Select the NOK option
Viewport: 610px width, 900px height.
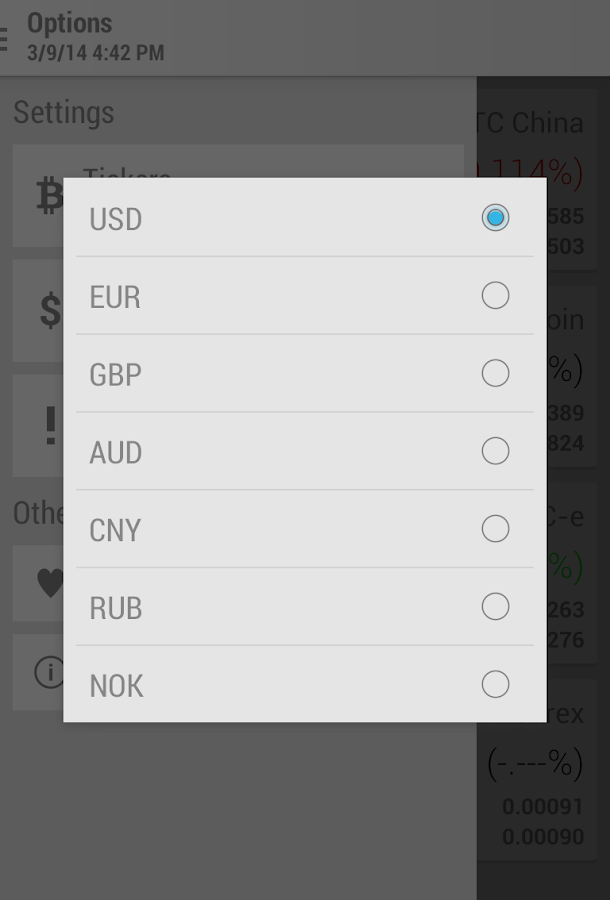(x=495, y=685)
